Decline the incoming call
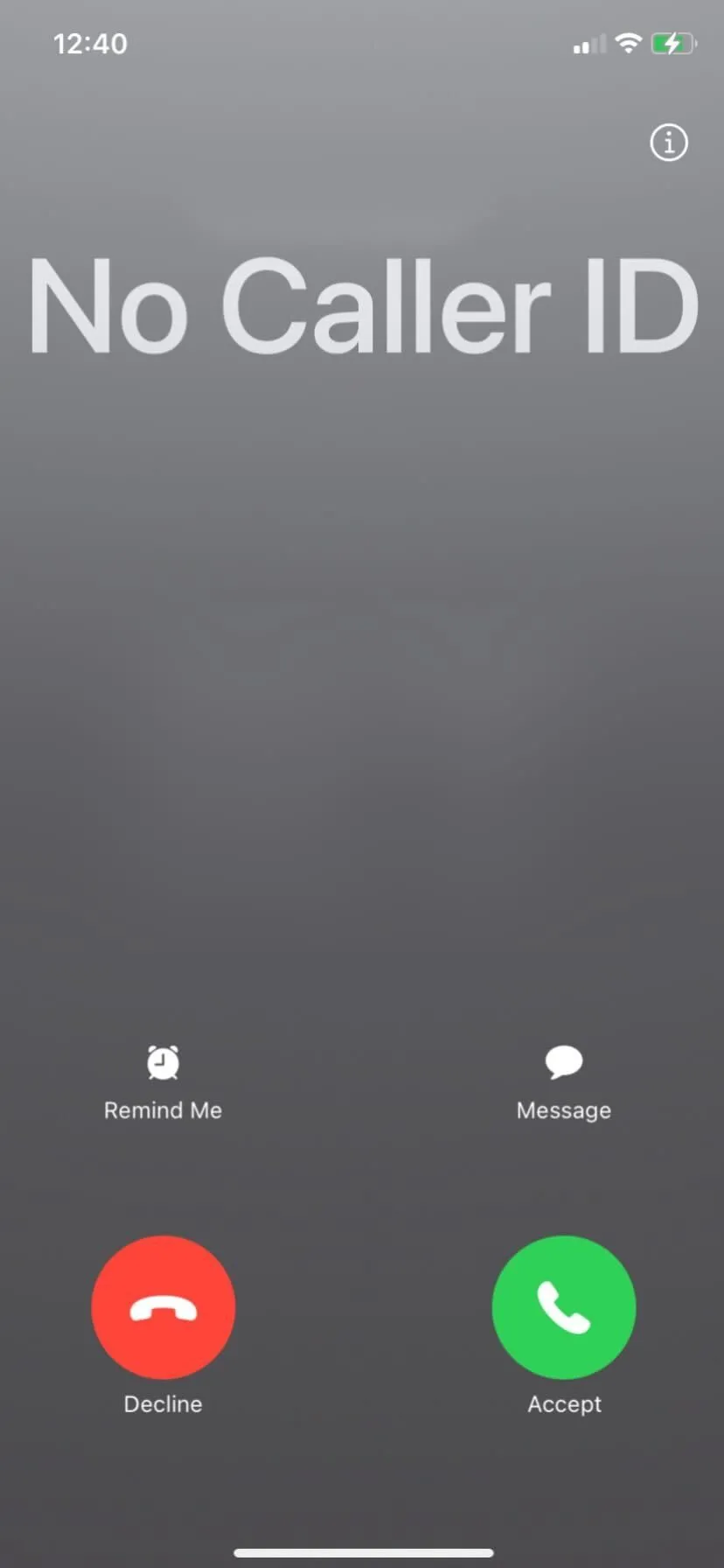Screen dimensions: 724x1568 tap(164, 1306)
